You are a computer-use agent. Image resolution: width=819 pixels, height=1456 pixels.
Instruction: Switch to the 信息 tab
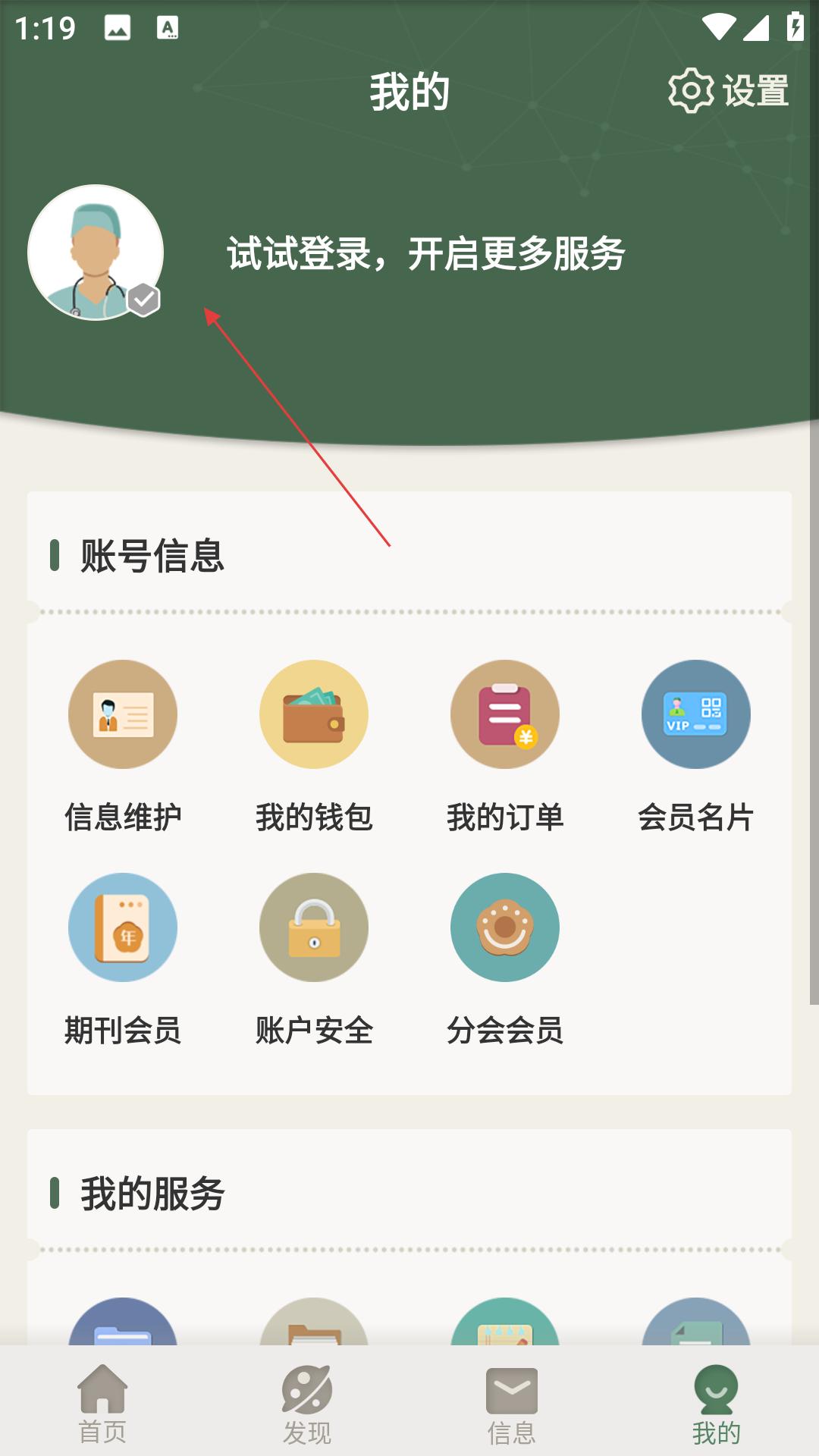[x=512, y=1403]
